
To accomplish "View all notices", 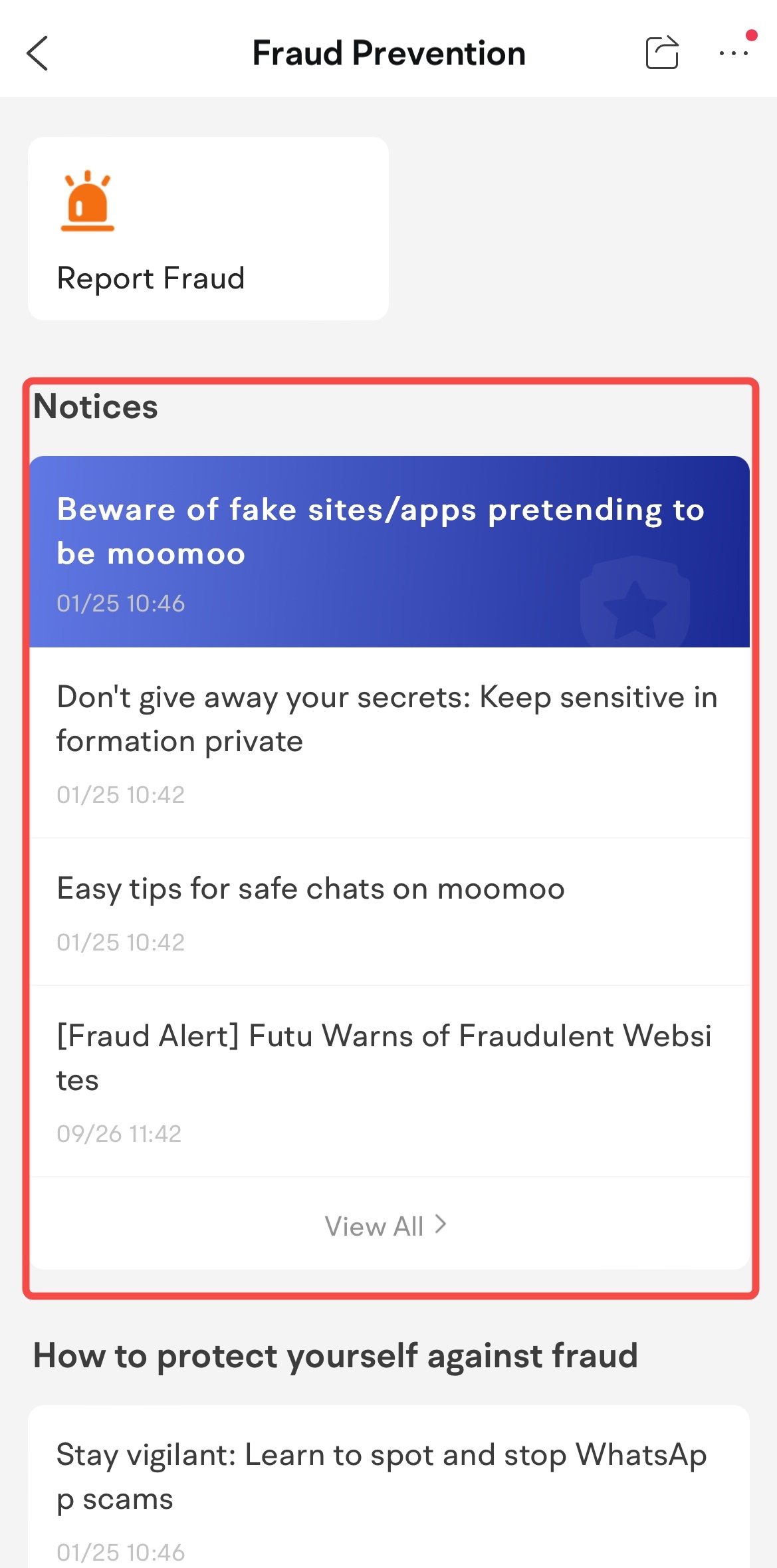I will coord(386,1226).
